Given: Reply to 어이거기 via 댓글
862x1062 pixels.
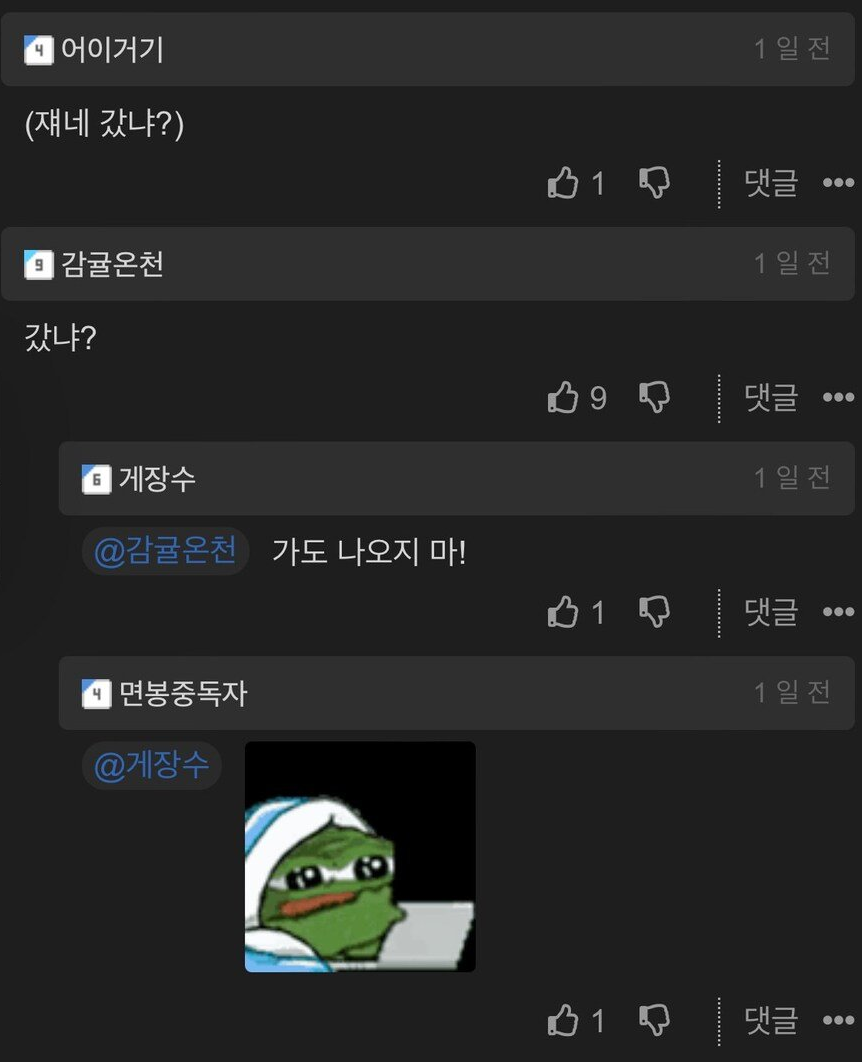Looking at the screenshot, I should 770,183.
